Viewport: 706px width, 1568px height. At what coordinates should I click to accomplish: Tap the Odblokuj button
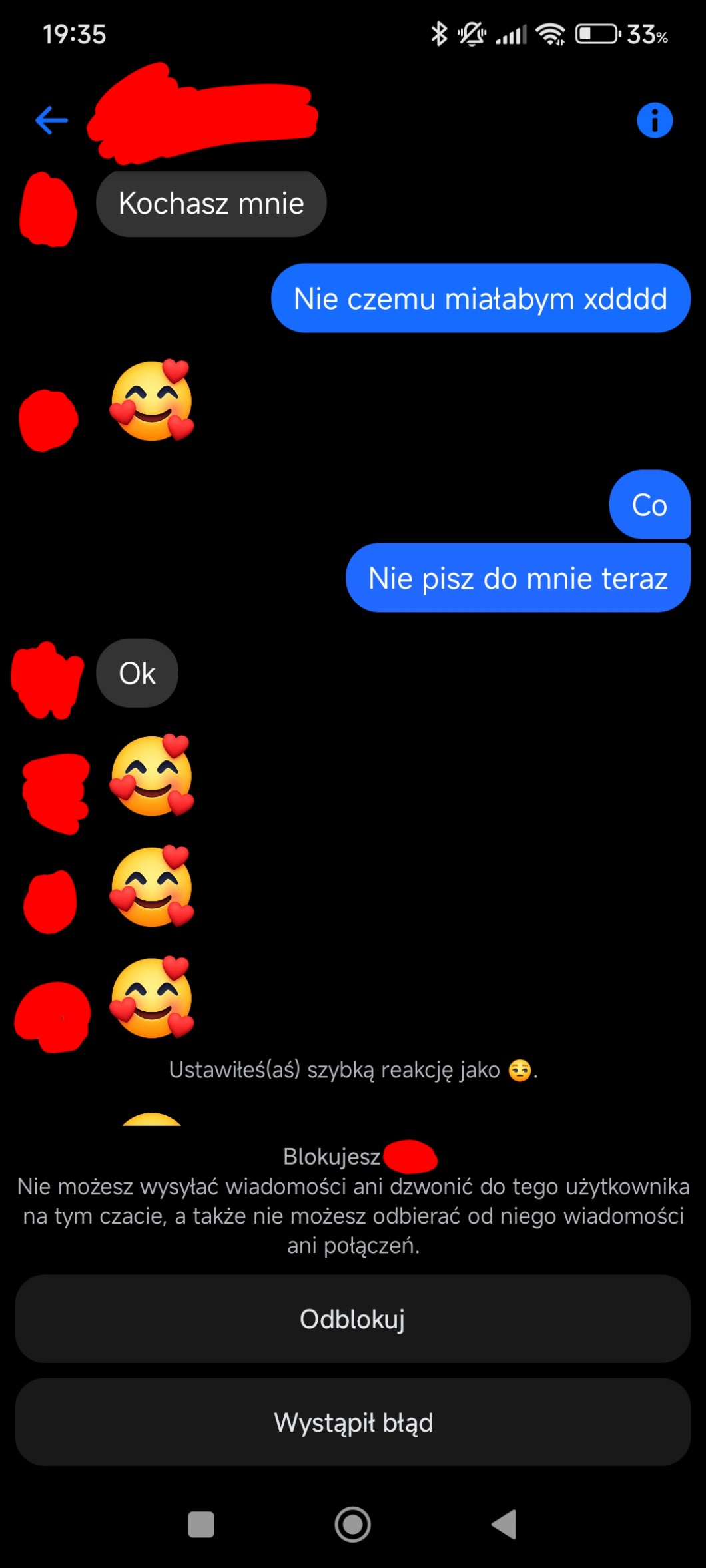click(x=352, y=1319)
